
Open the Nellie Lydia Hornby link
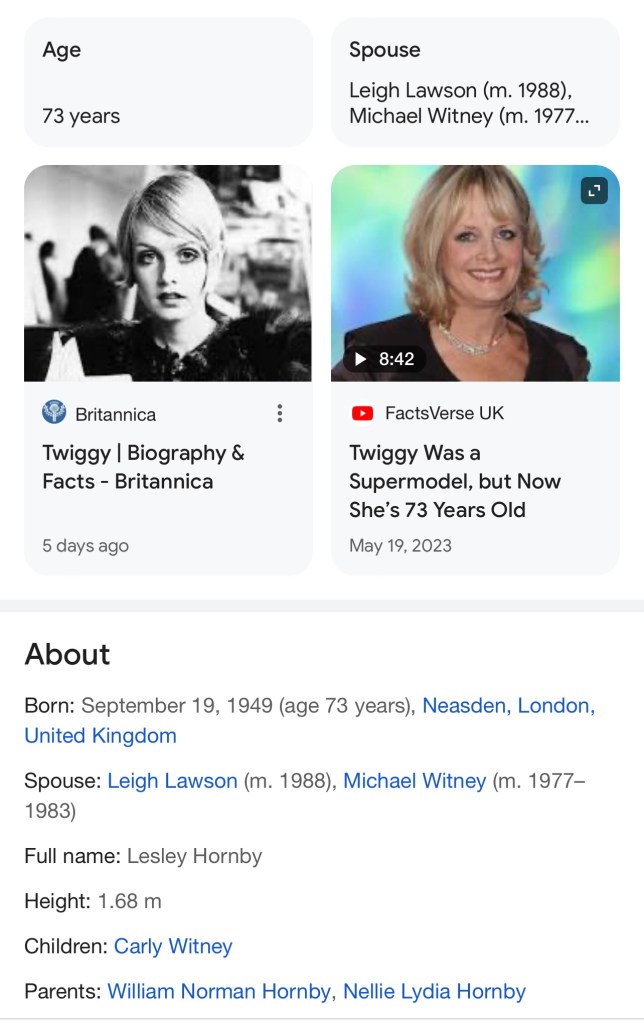434,992
